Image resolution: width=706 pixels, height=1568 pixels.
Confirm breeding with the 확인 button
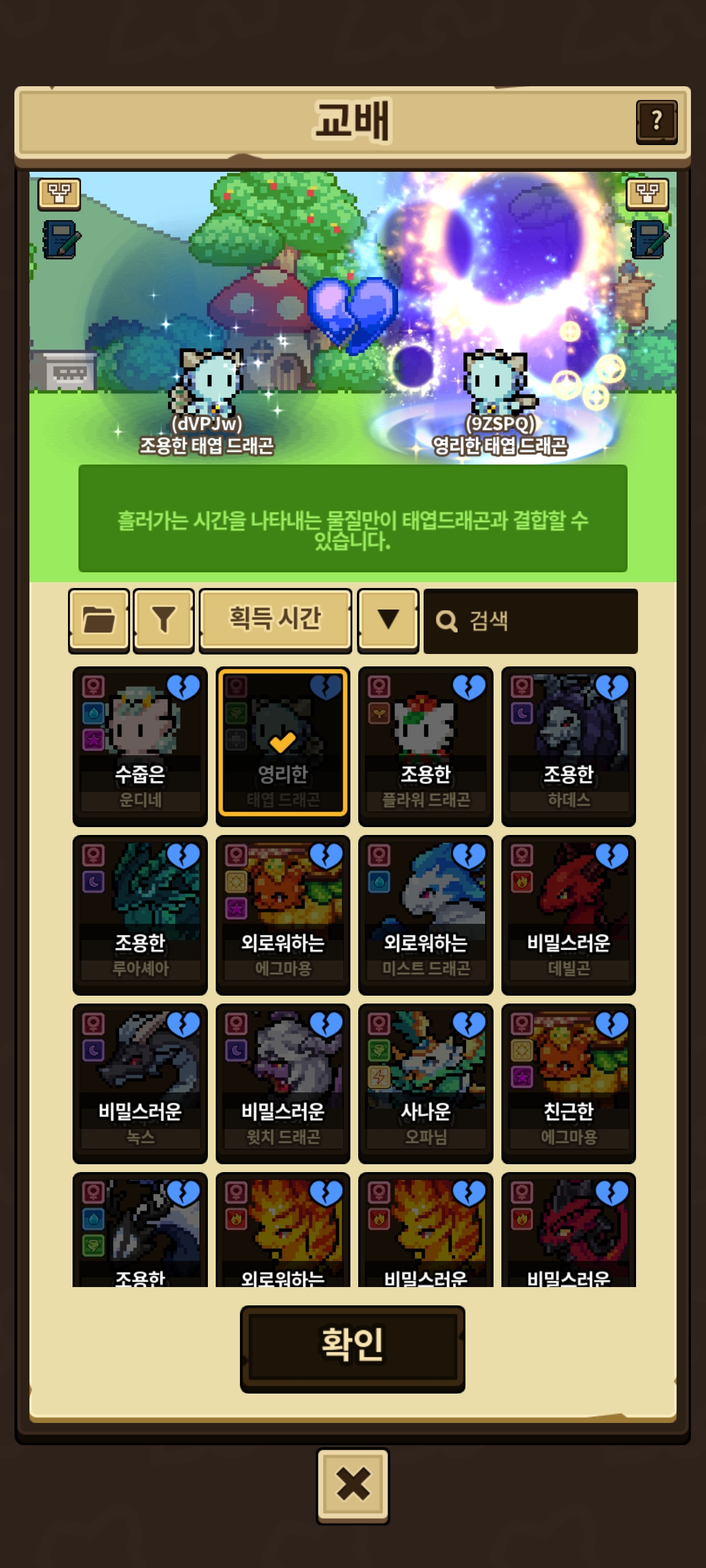click(352, 1348)
